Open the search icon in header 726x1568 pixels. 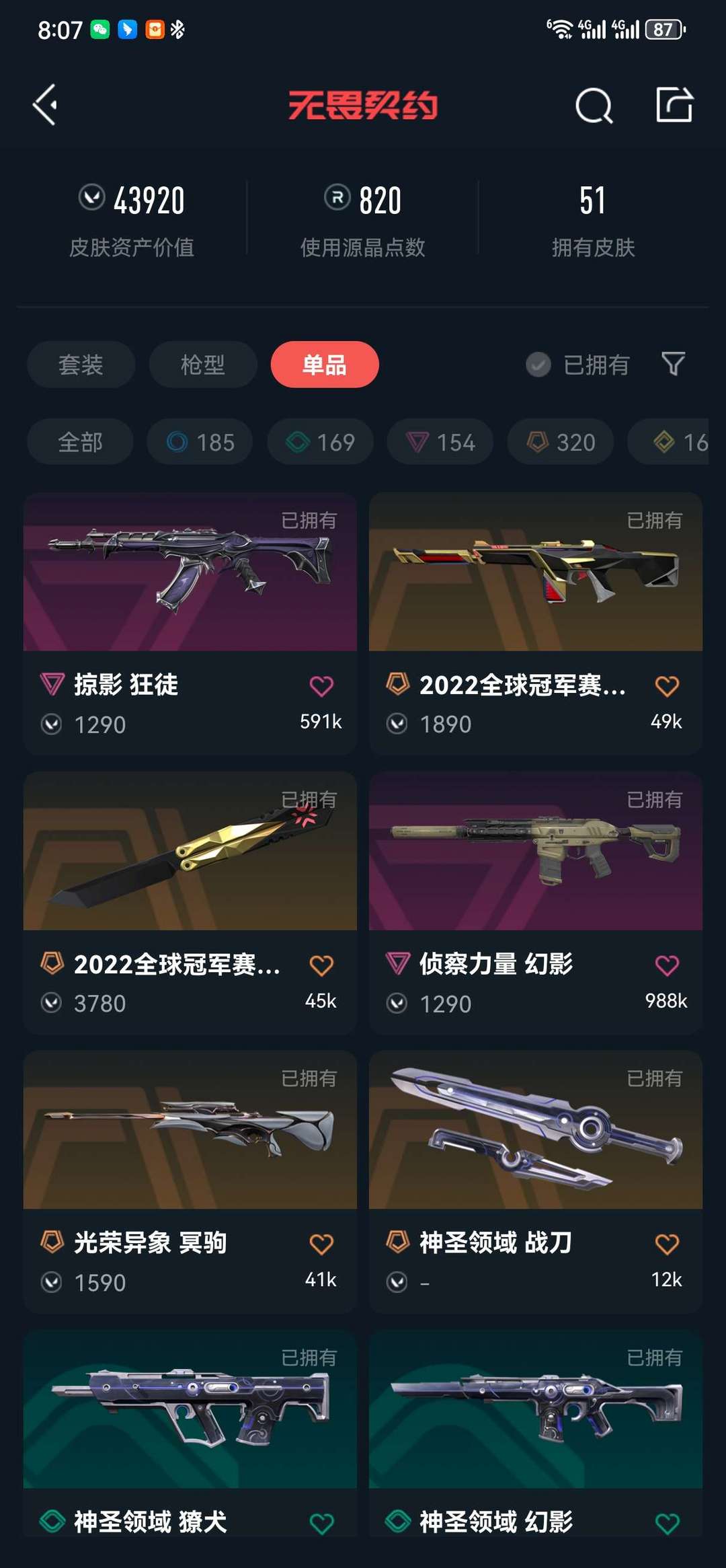(x=594, y=106)
